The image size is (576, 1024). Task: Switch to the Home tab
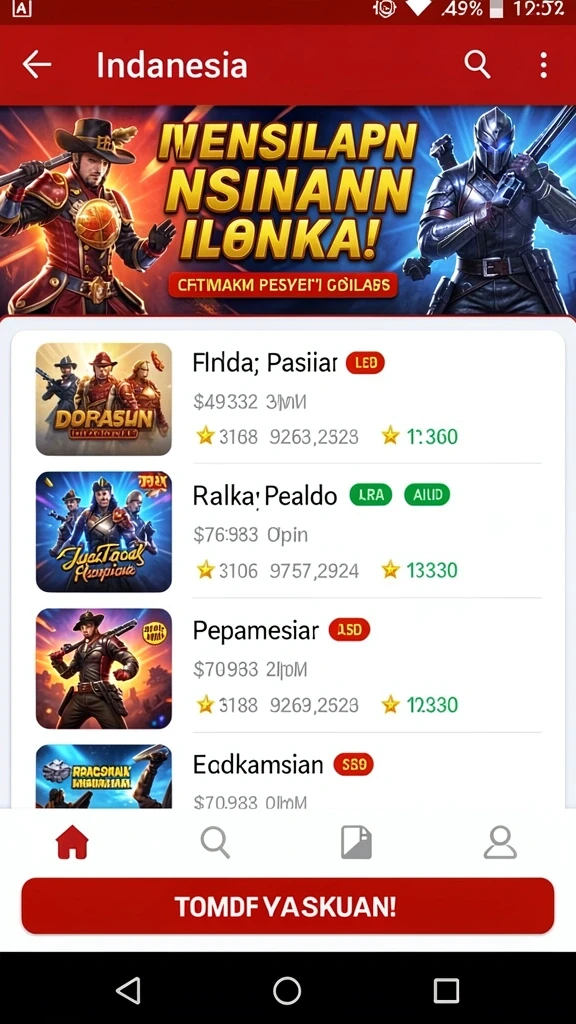[x=72, y=842]
